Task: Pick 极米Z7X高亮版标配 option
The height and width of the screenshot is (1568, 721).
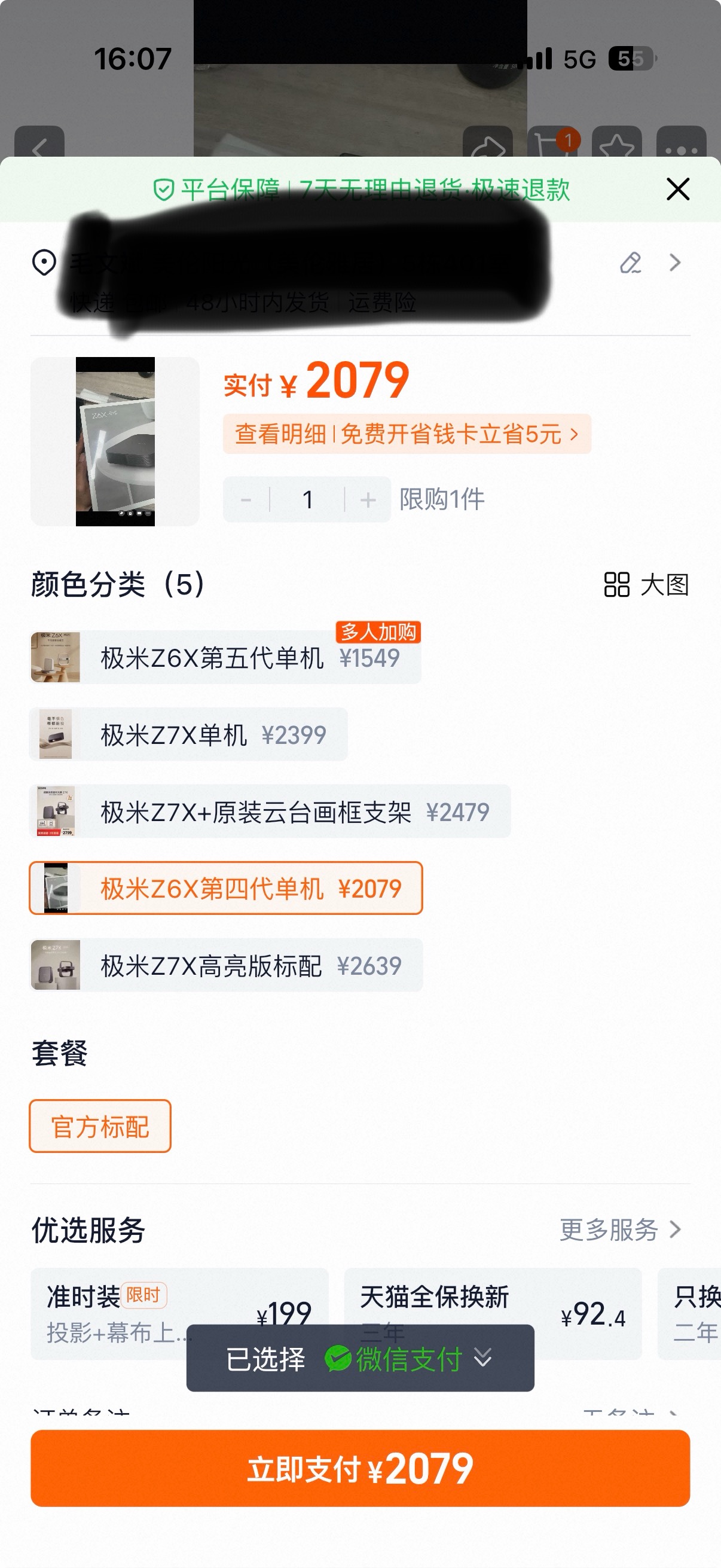Action: click(x=226, y=965)
